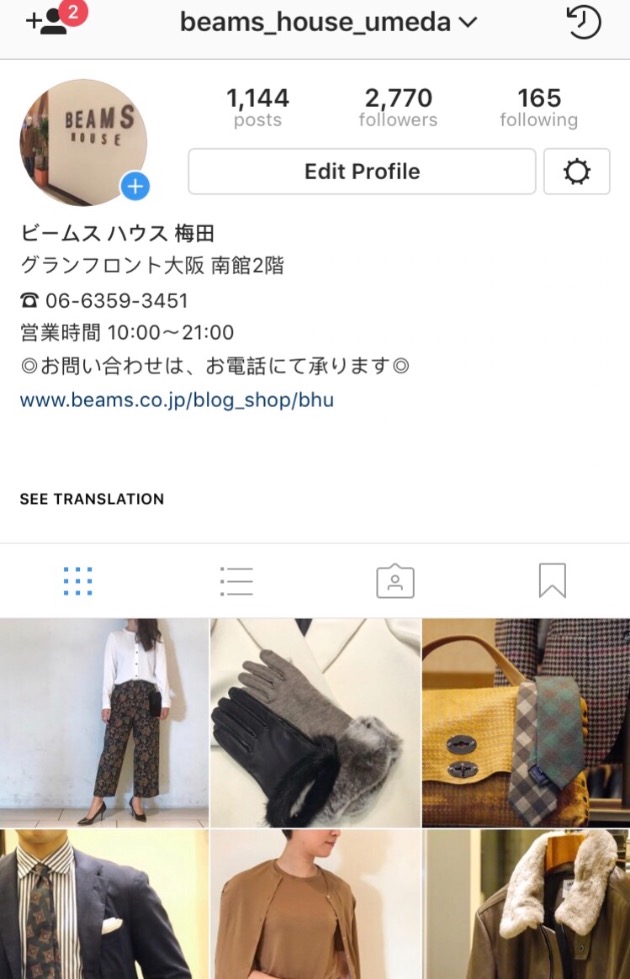This screenshot has width=630, height=979.
Task: View the brown cape top post
Action: point(315,905)
